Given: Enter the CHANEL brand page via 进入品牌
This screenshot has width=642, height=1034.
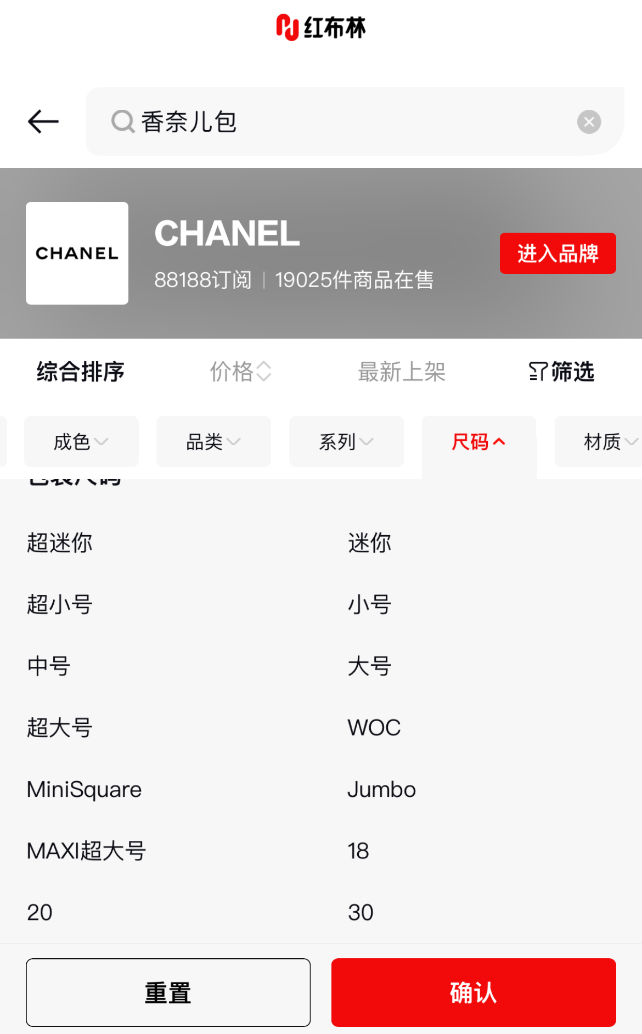Looking at the screenshot, I should [x=558, y=253].
